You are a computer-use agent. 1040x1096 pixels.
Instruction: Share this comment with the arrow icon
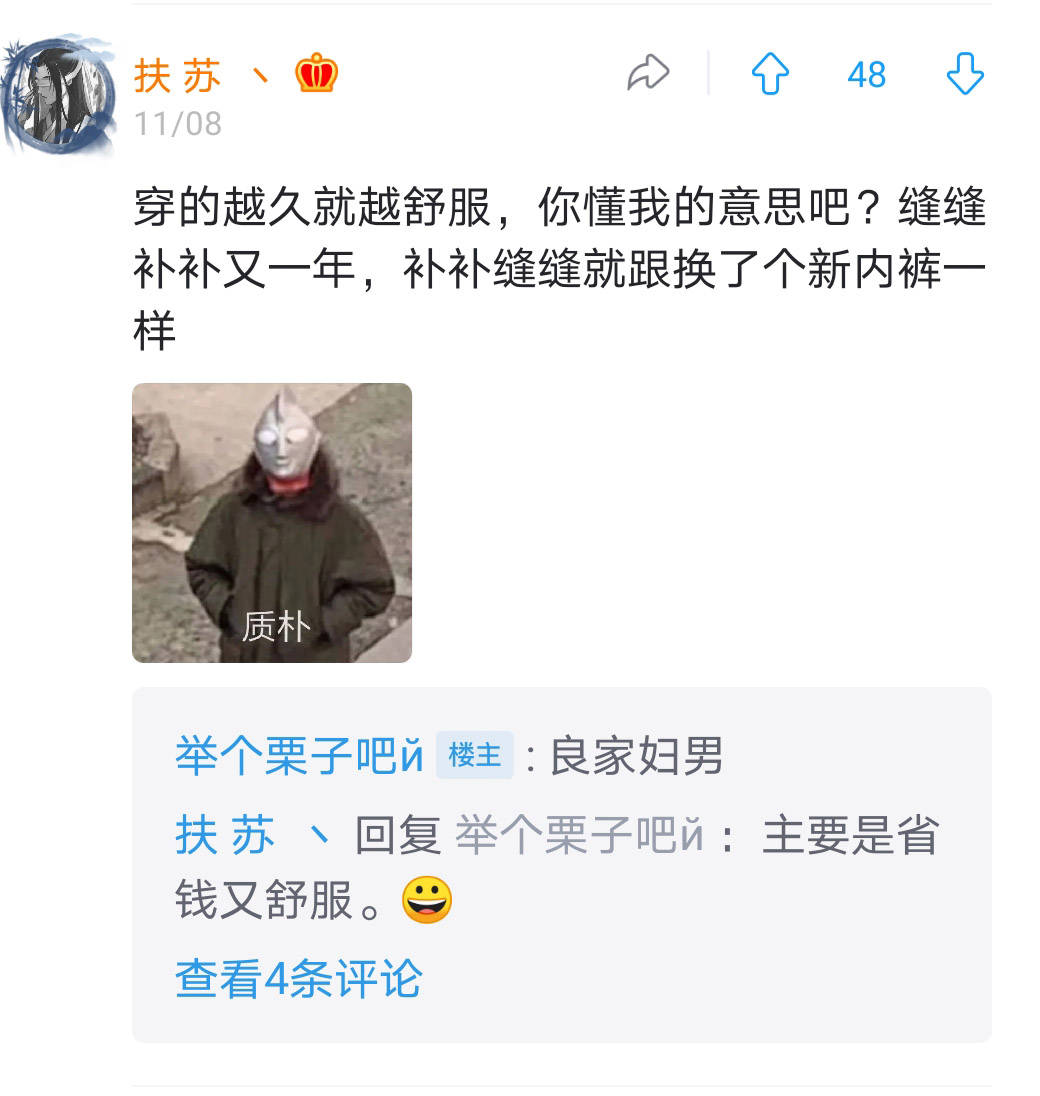[x=647, y=74]
